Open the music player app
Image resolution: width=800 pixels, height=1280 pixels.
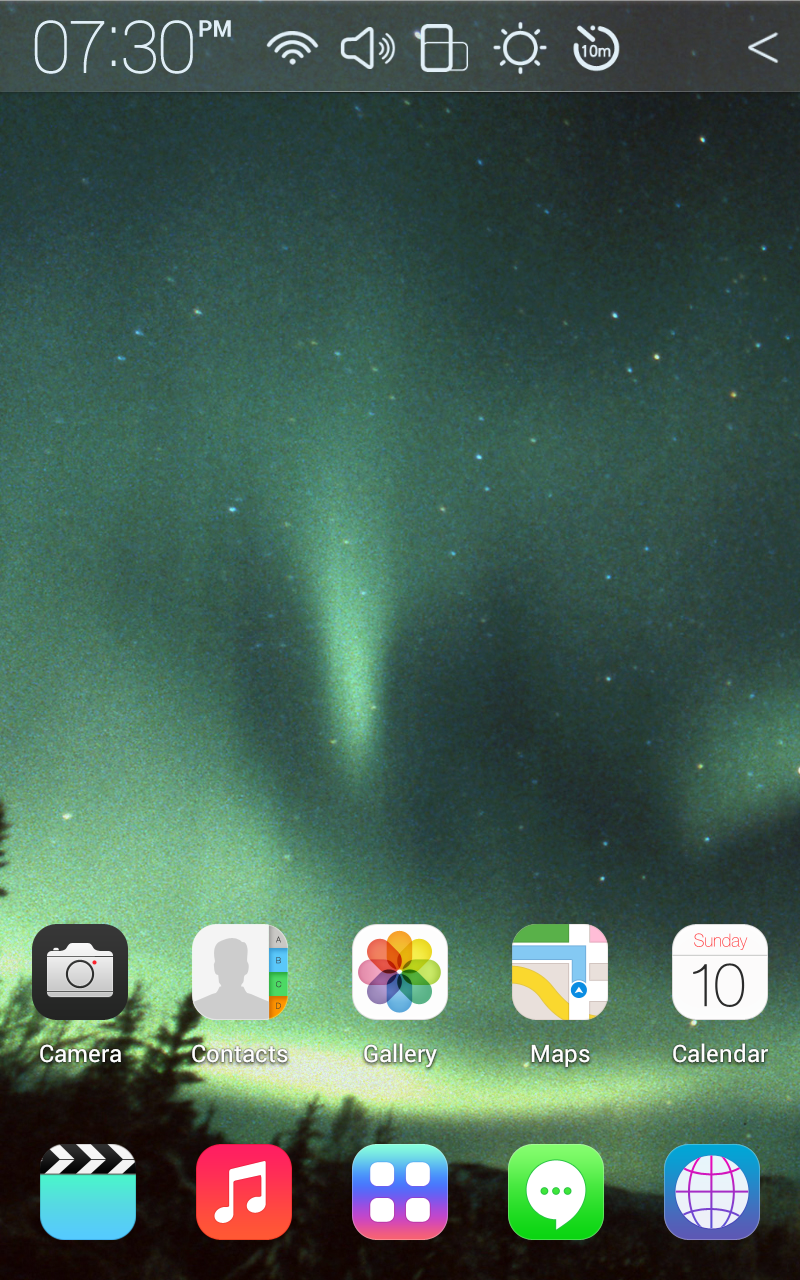click(x=244, y=1192)
